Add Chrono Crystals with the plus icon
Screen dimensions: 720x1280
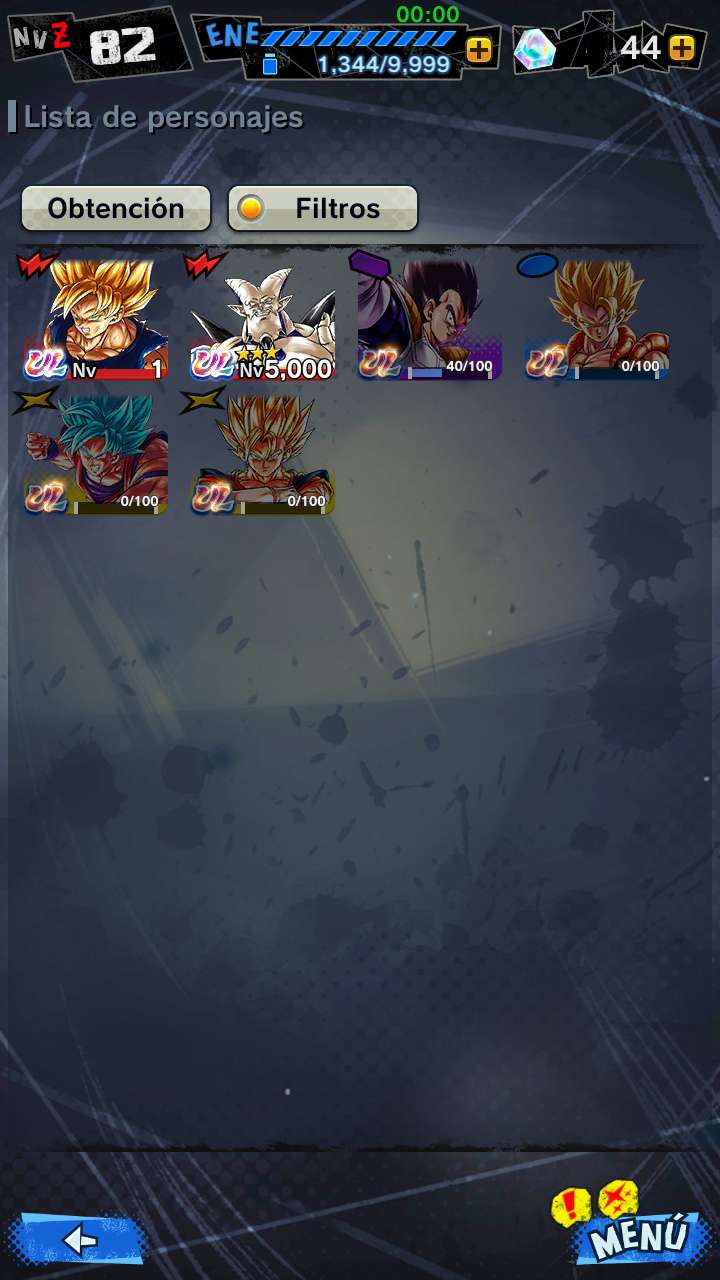pyautogui.click(x=682, y=48)
